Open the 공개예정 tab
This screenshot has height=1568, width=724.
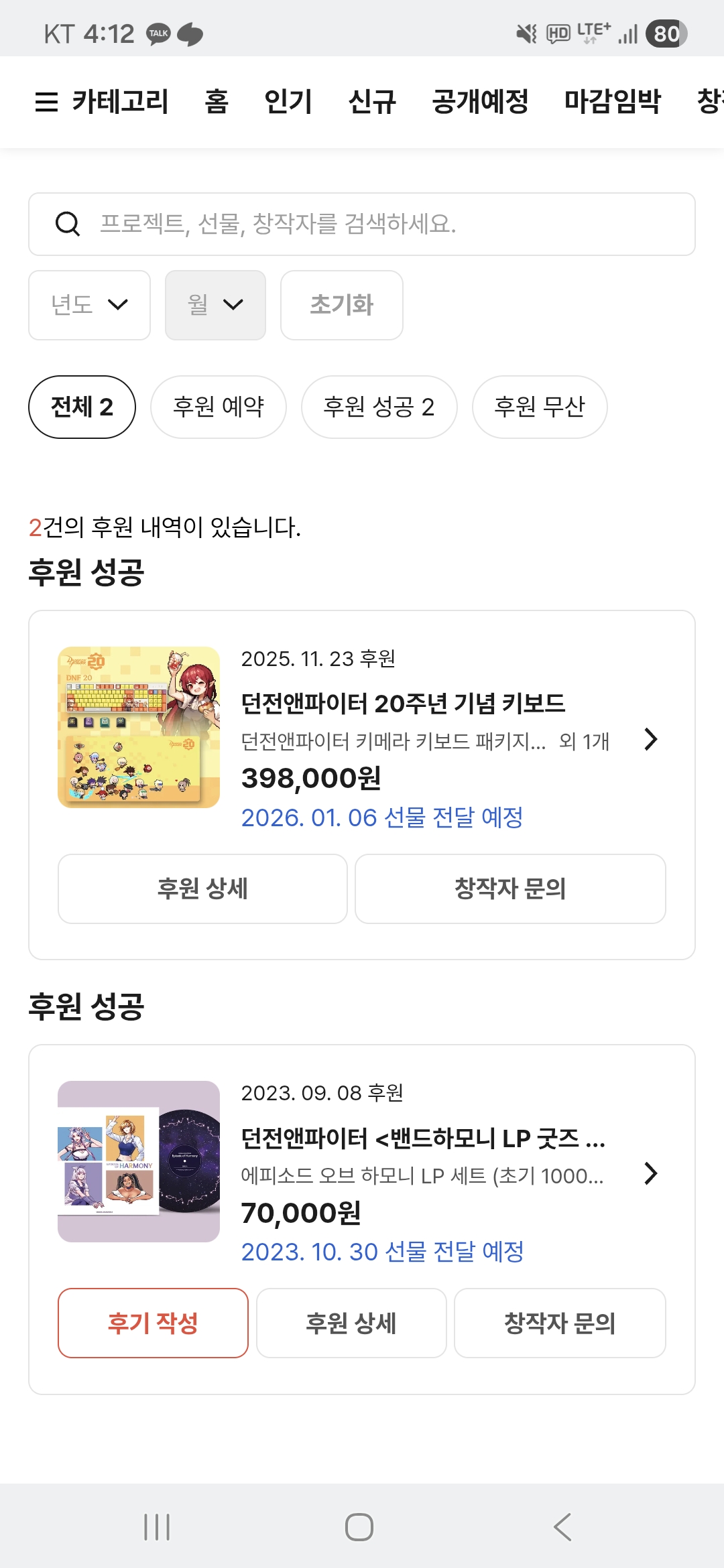point(480,102)
